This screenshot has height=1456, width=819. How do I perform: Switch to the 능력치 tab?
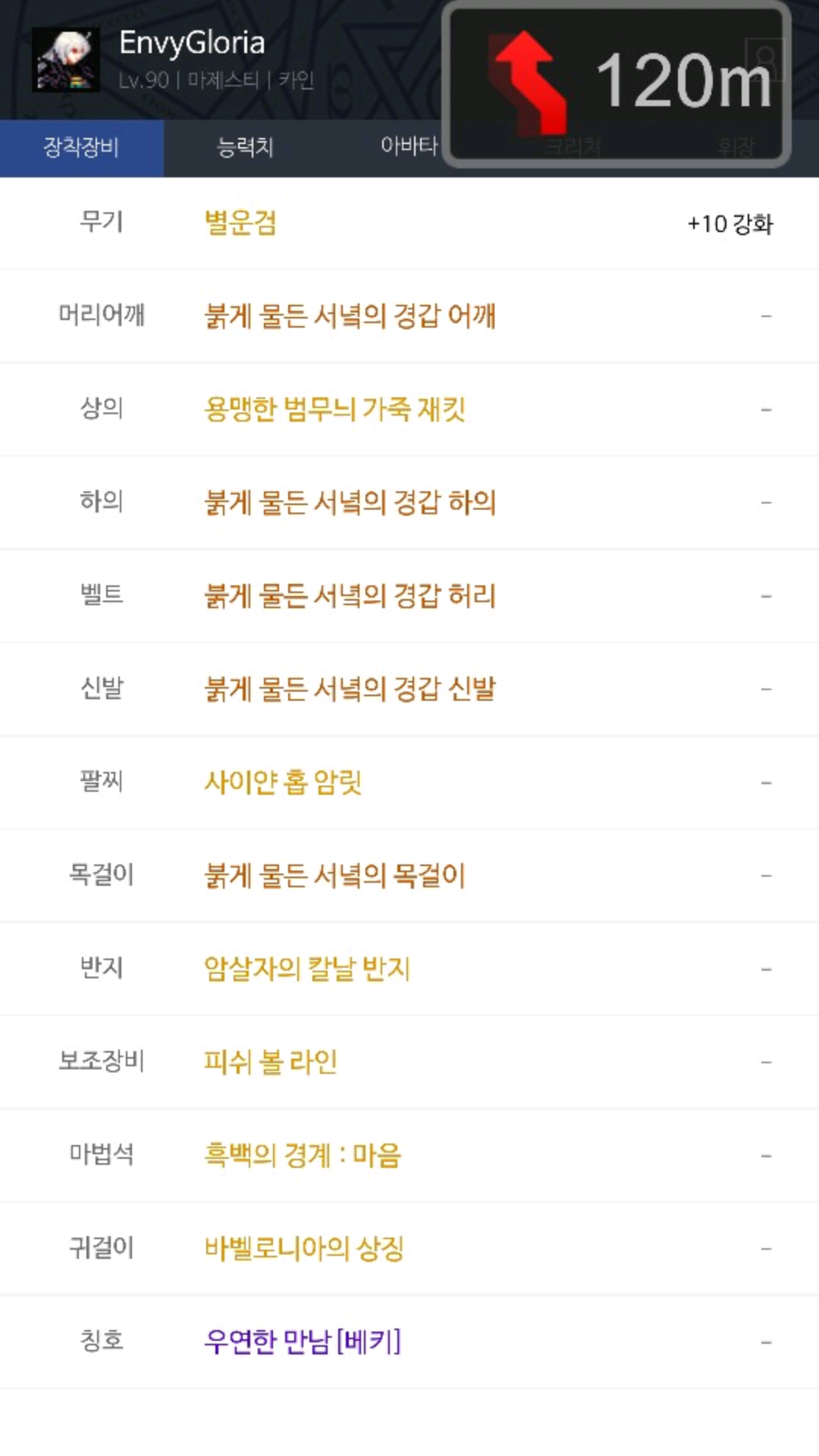click(245, 147)
